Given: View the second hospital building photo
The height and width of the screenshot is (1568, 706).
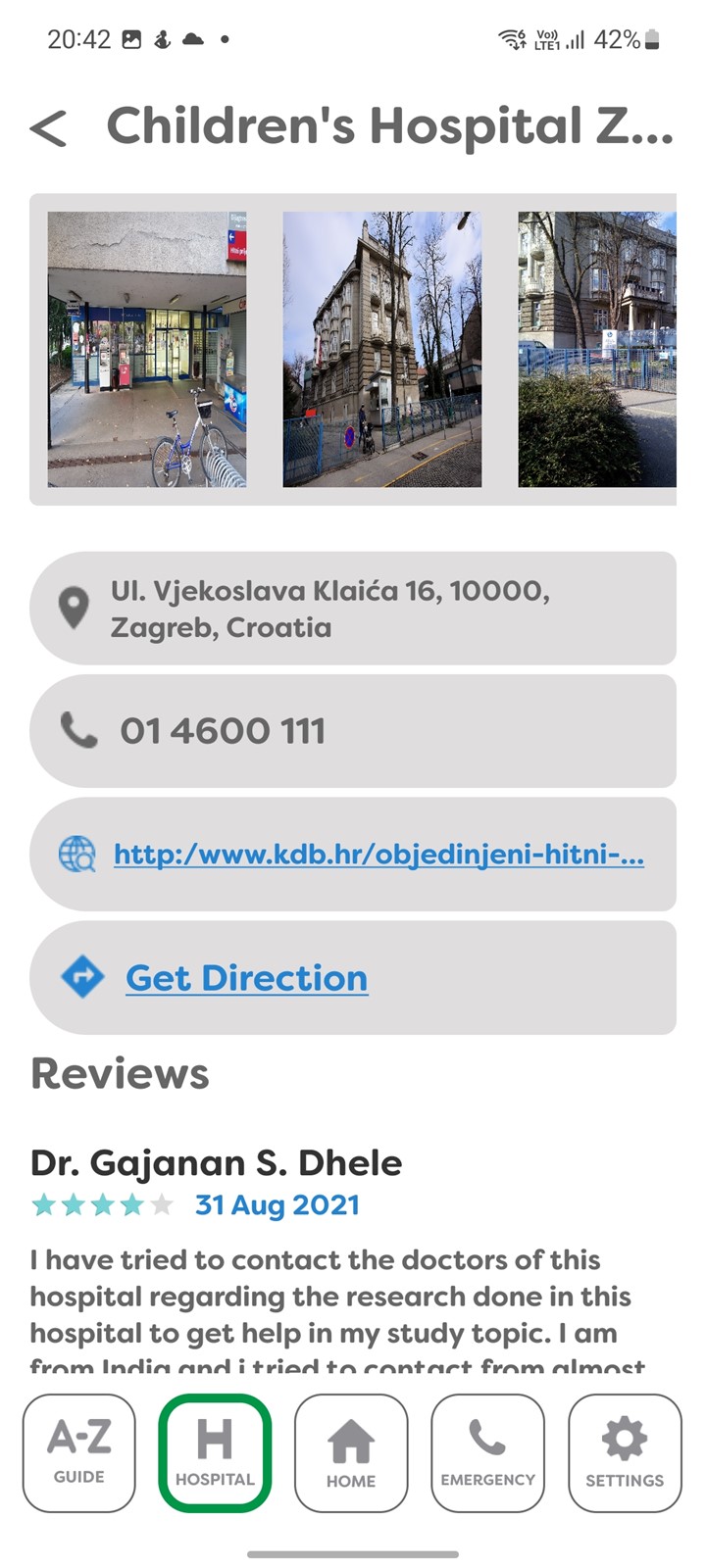Looking at the screenshot, I should [382, 350].
